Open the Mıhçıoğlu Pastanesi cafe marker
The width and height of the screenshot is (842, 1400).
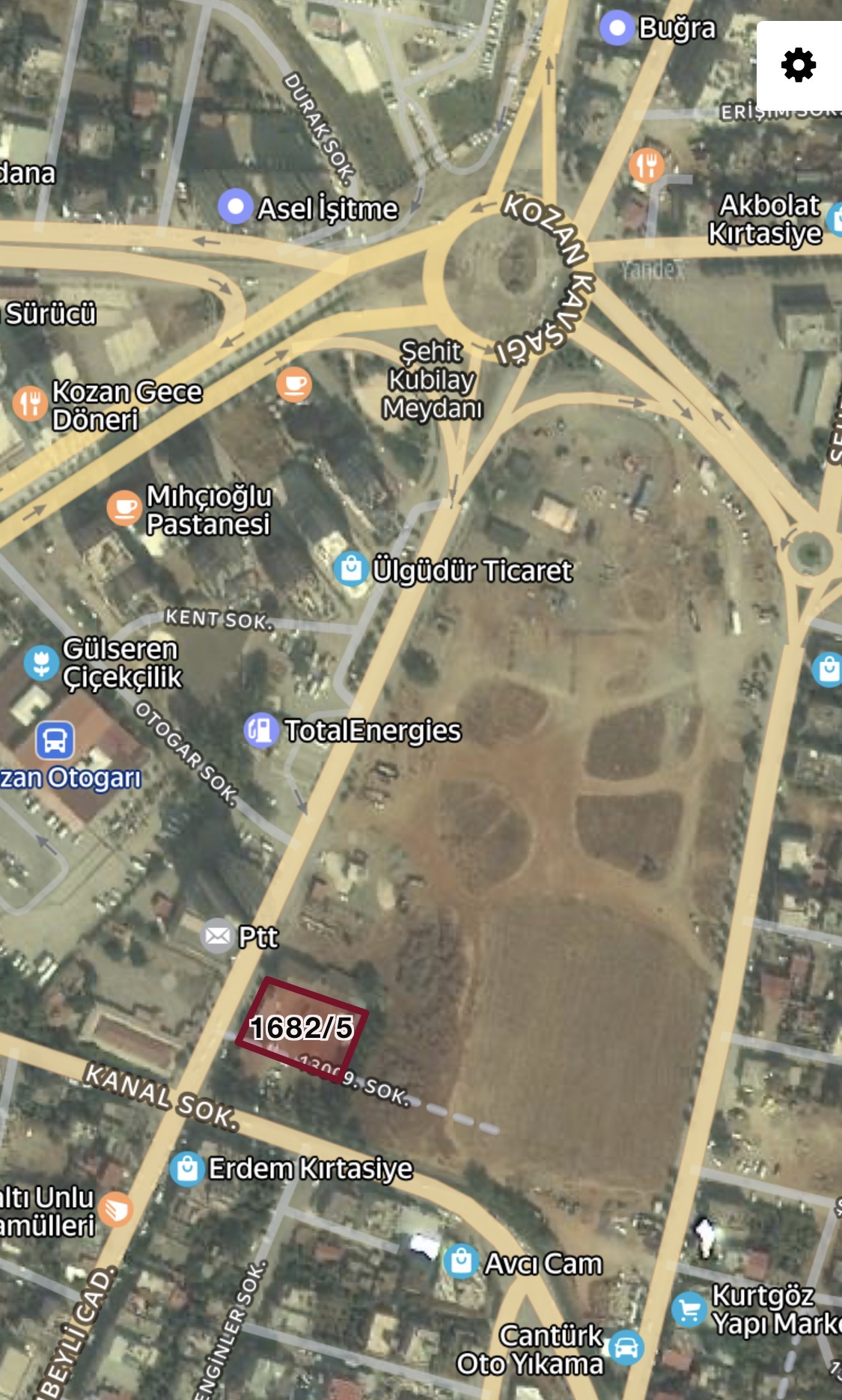124,508
